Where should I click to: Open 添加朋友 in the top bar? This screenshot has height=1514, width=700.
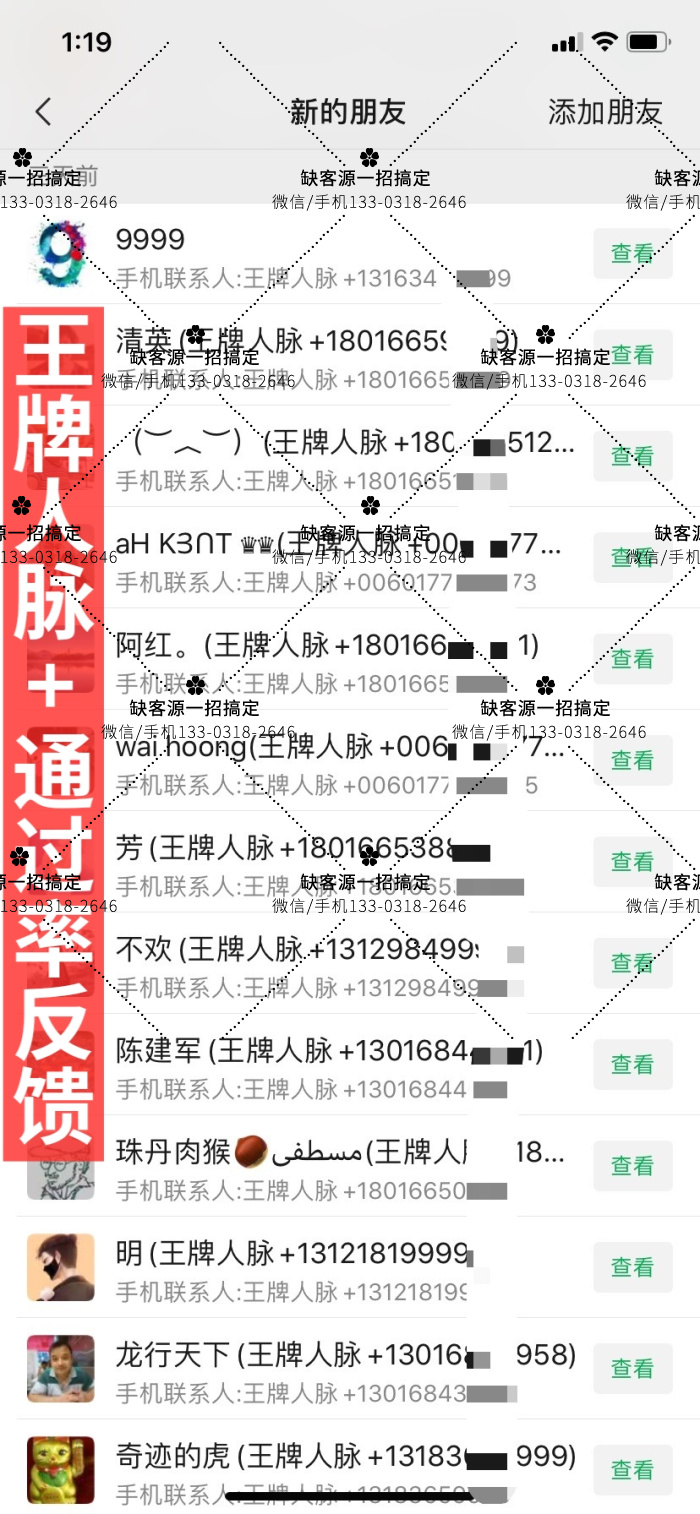click(x=604, y=112)
